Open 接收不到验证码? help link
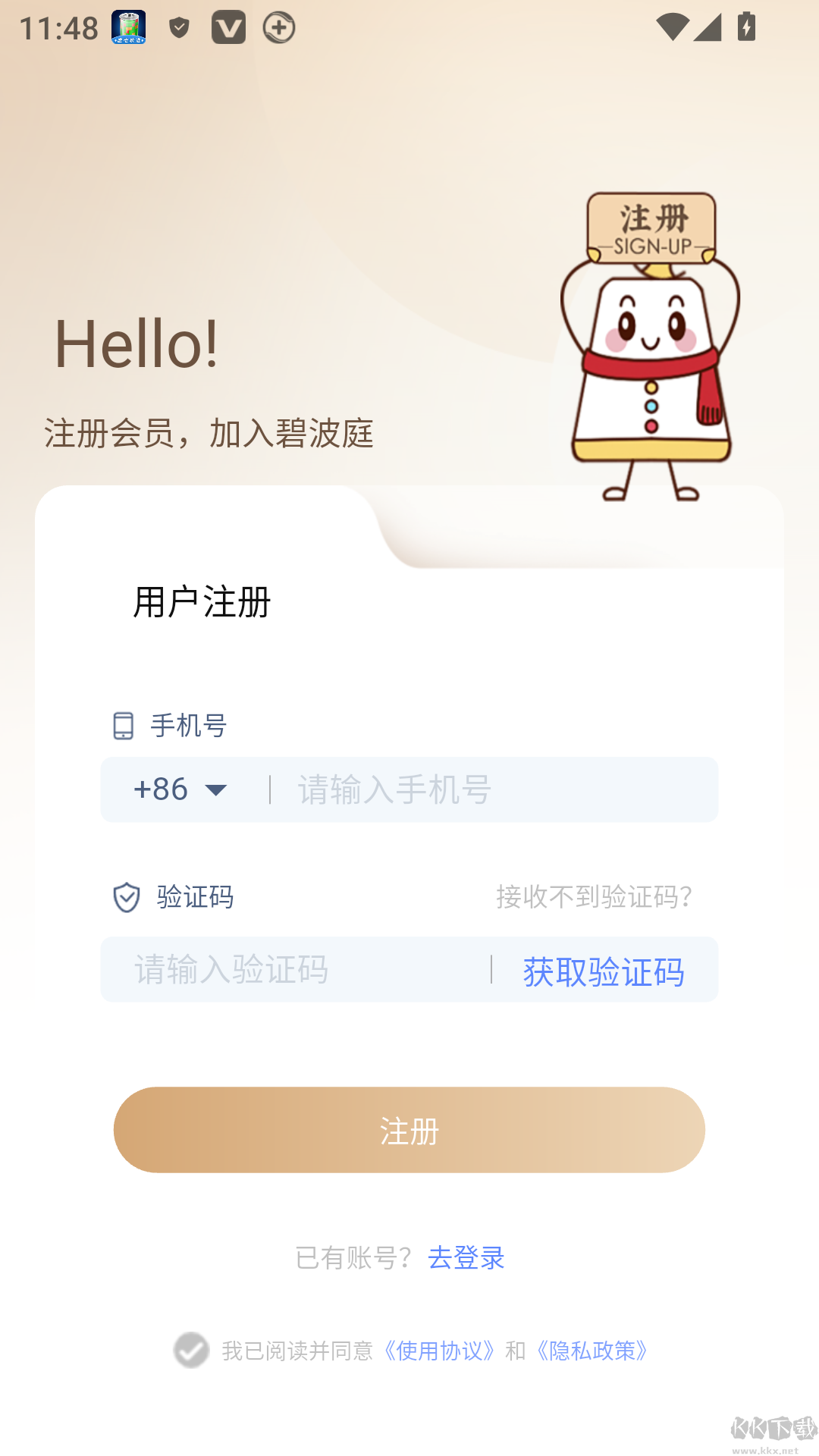Viewport: 819px width, 1456px height. coord(594,897)
